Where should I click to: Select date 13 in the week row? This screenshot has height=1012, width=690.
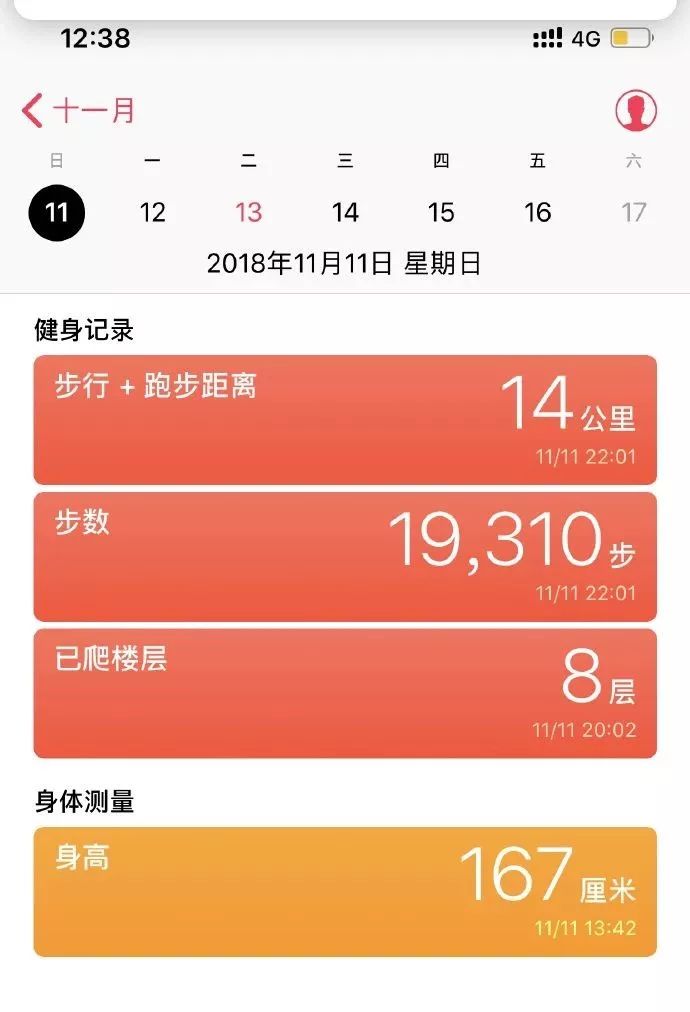248,212
